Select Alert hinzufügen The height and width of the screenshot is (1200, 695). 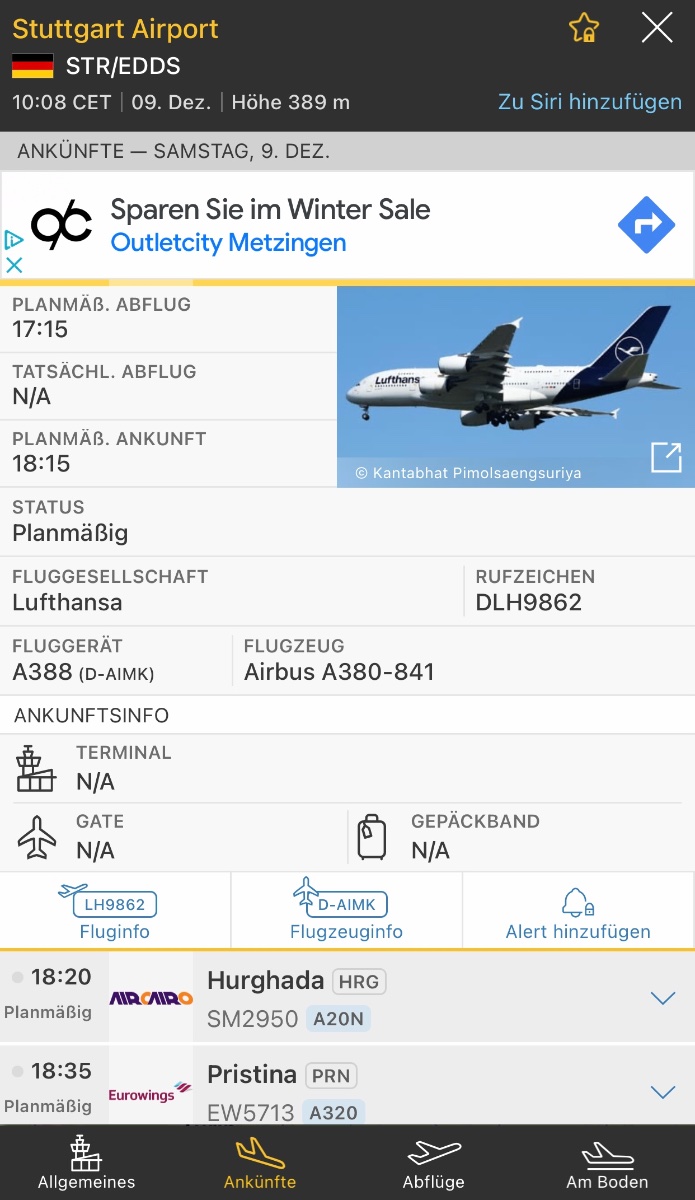tap(578, 910)
